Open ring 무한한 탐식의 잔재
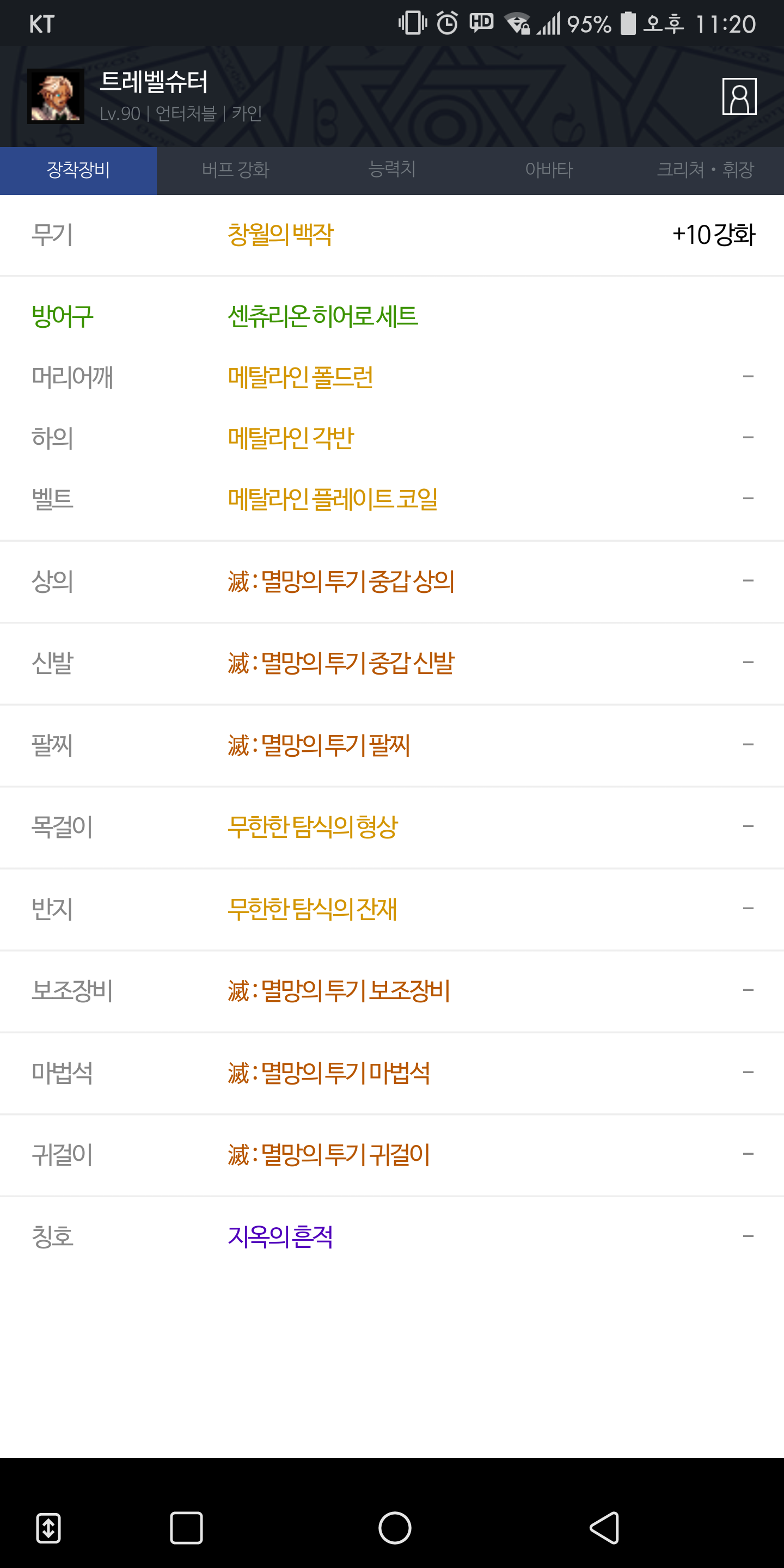 coord(313,909)
